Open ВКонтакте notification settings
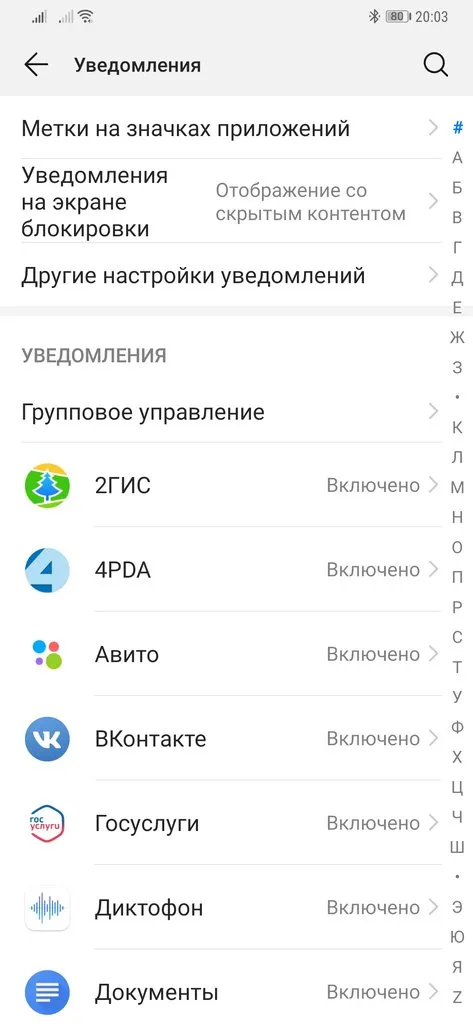473x1024 pixels. click(x=230, y=739)
